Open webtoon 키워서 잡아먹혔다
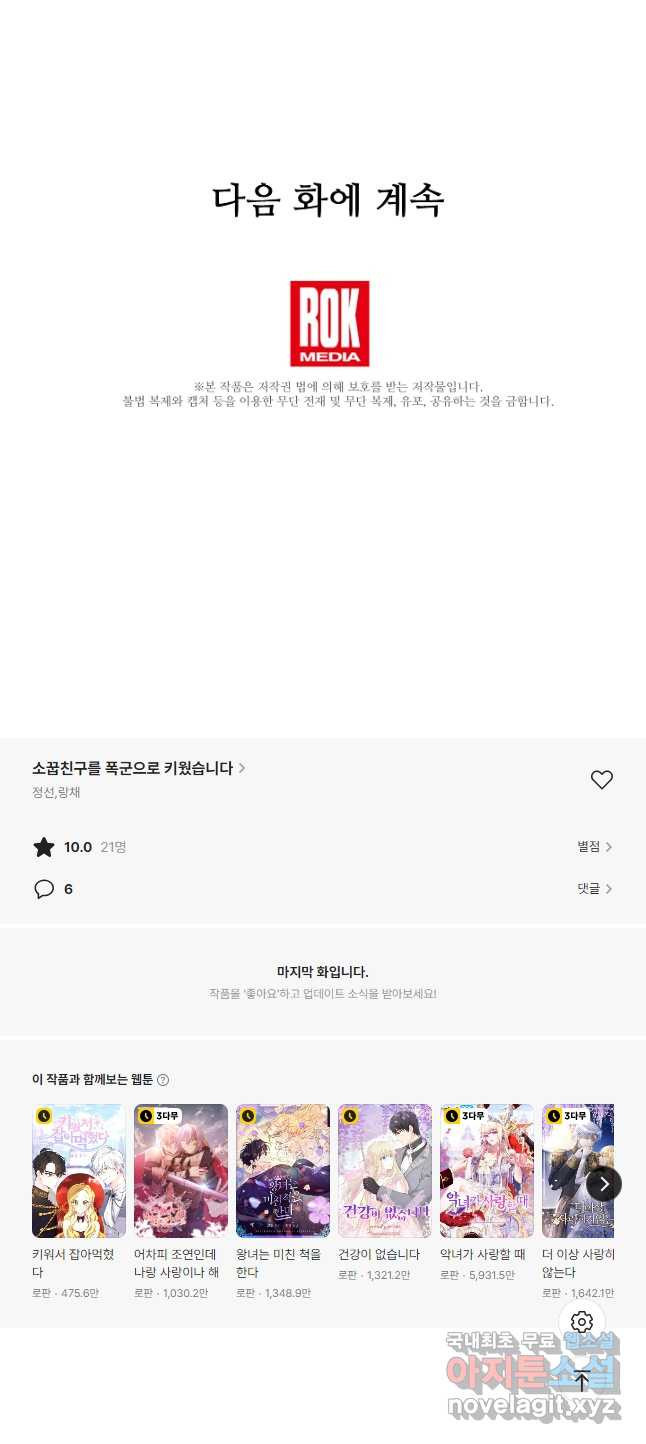Image resolution: width=646 pixels, height=1444 pixels. (79, 1171)
